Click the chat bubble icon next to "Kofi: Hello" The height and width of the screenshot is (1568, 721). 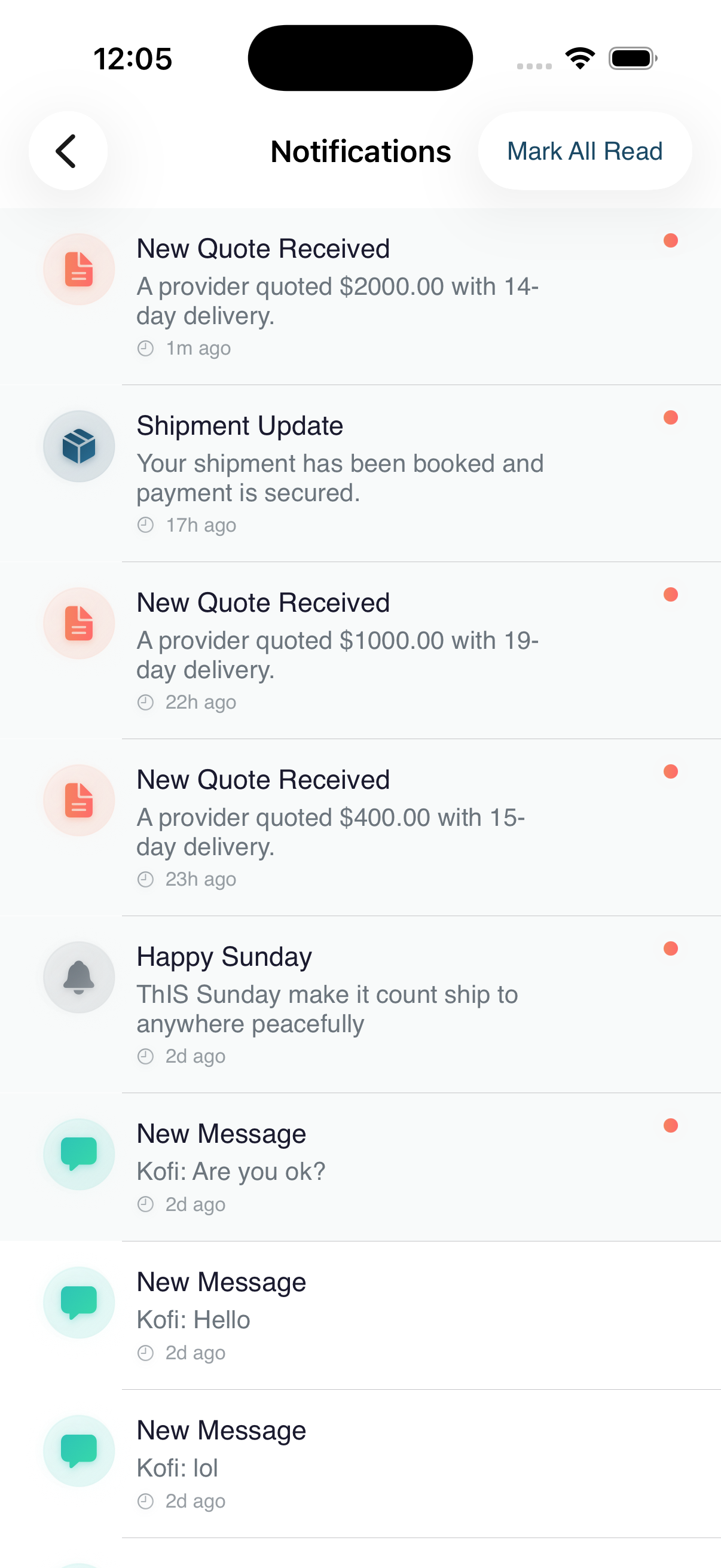(78, 1301)
